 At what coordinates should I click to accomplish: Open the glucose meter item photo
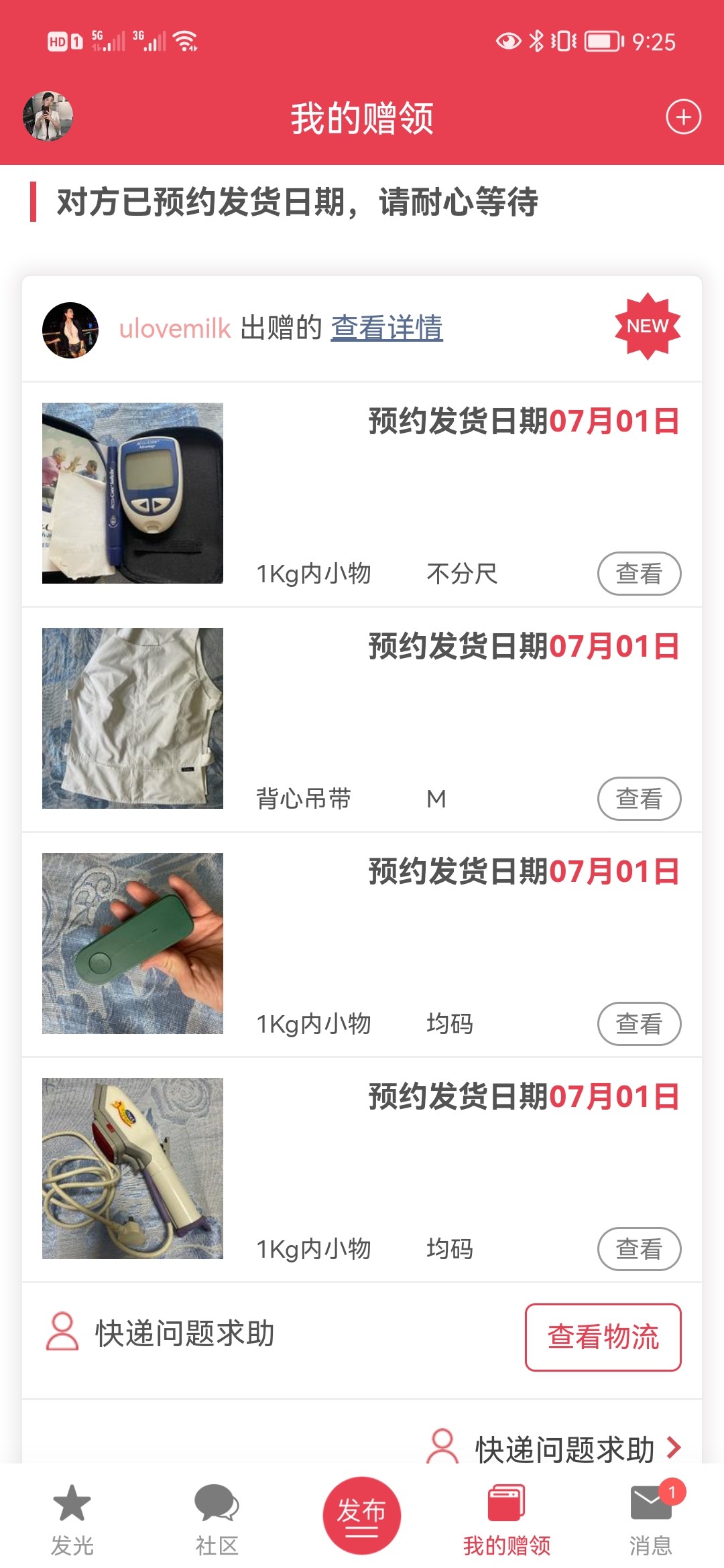point(133,493)
